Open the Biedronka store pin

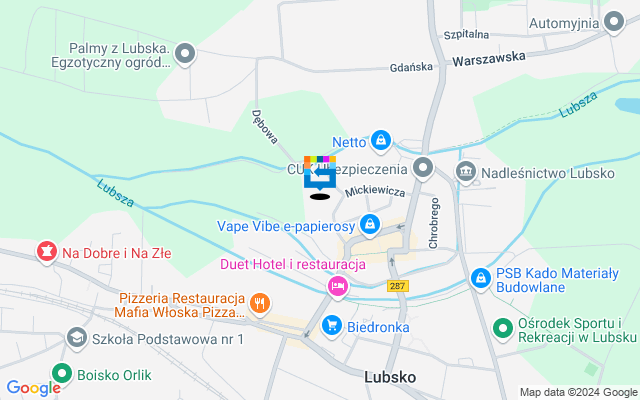point(331,326)
